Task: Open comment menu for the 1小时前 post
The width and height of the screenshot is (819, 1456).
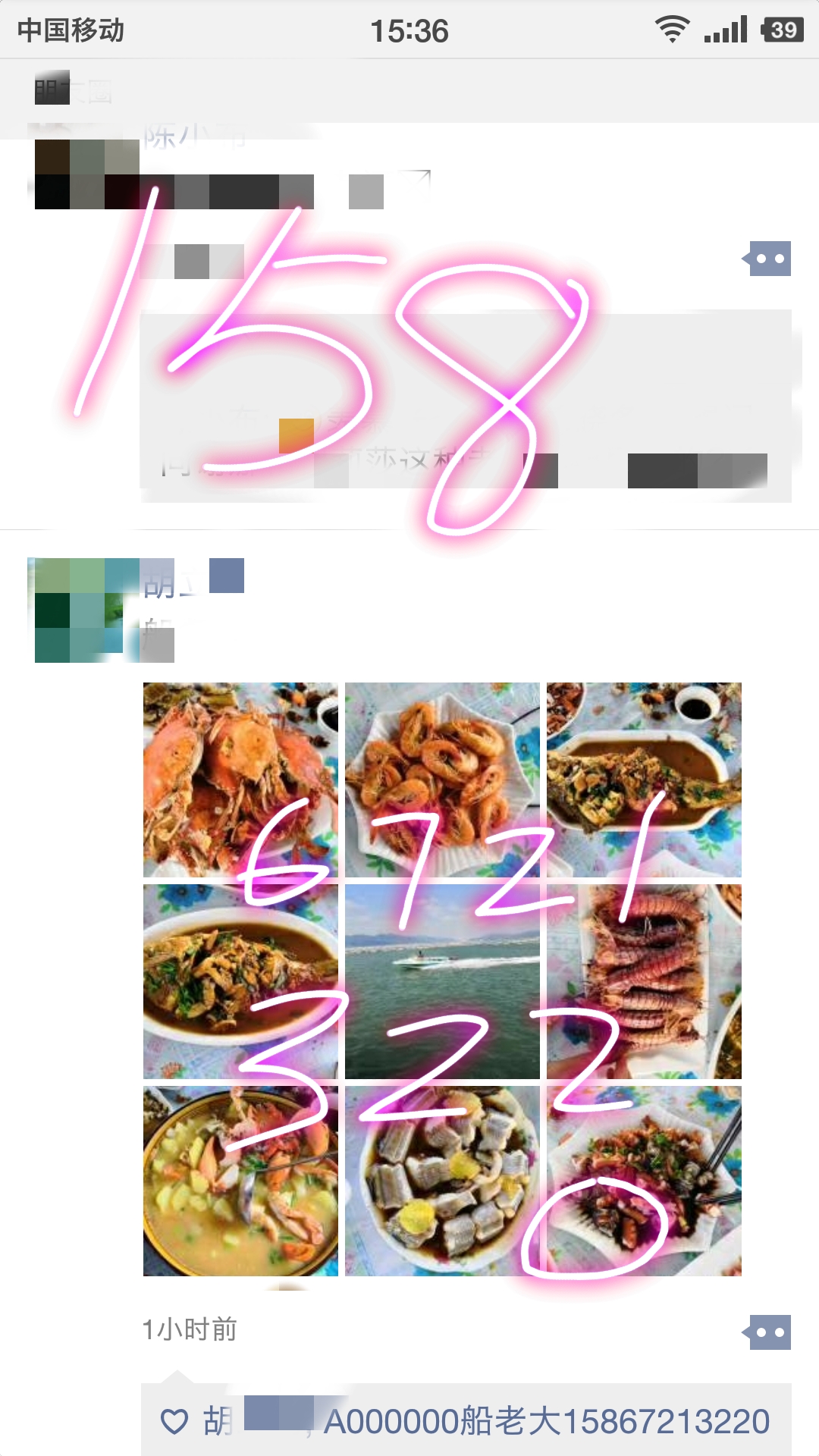Action: pyautogui.click(x=769, y=1332)
